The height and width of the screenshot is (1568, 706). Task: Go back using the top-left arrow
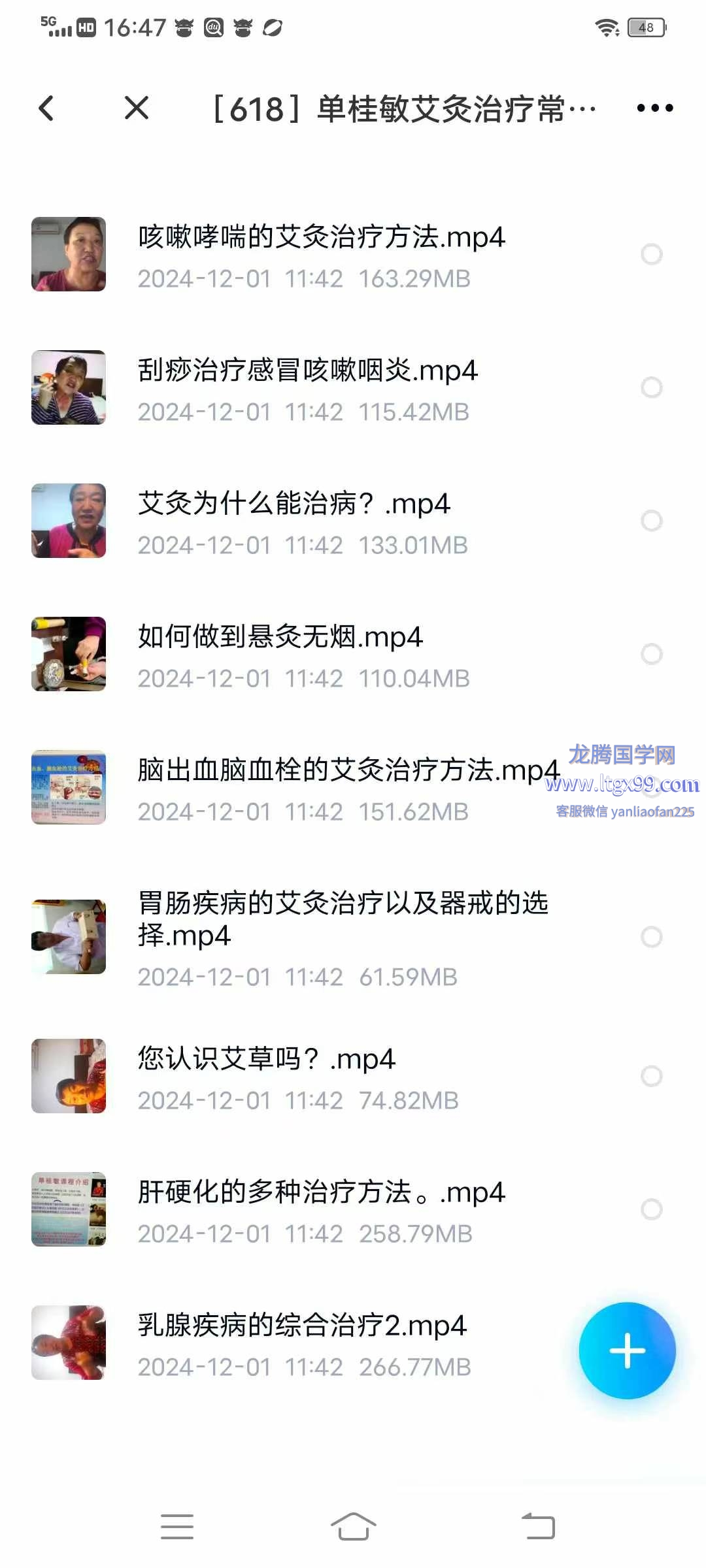pyautogui.click(x=46, y=108)
